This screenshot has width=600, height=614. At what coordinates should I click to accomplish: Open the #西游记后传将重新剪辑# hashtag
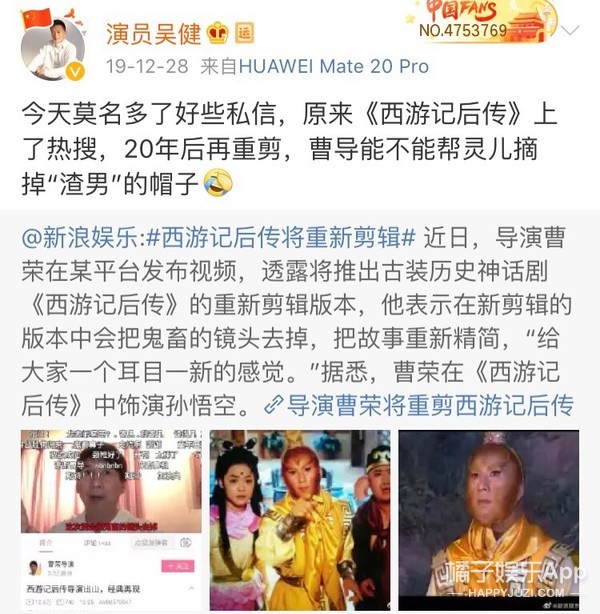(x=280, y=237)
